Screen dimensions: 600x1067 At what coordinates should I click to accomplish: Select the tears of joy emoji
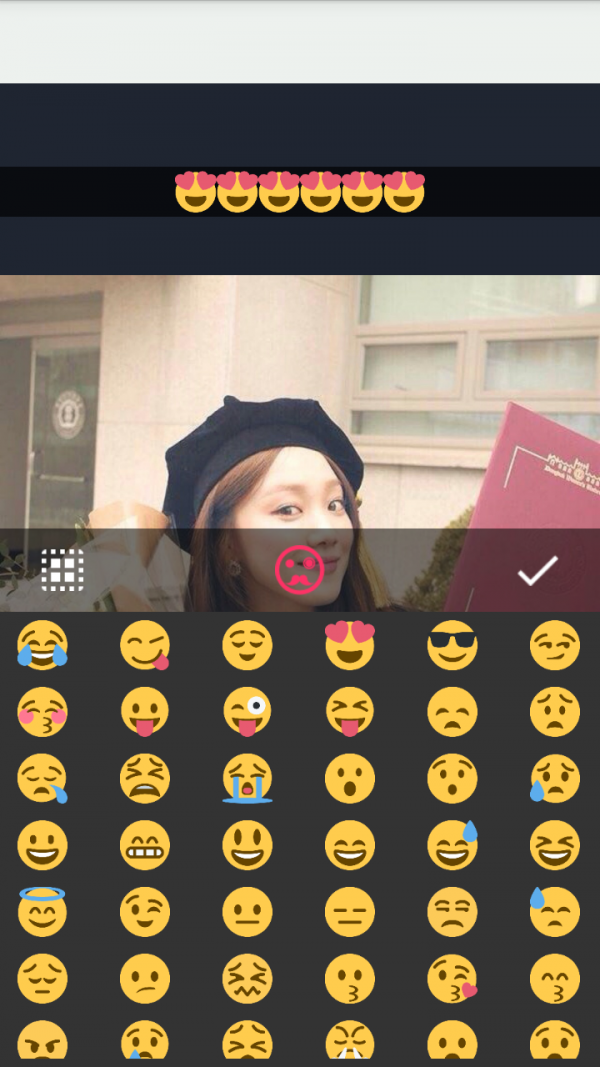(43, 645)
